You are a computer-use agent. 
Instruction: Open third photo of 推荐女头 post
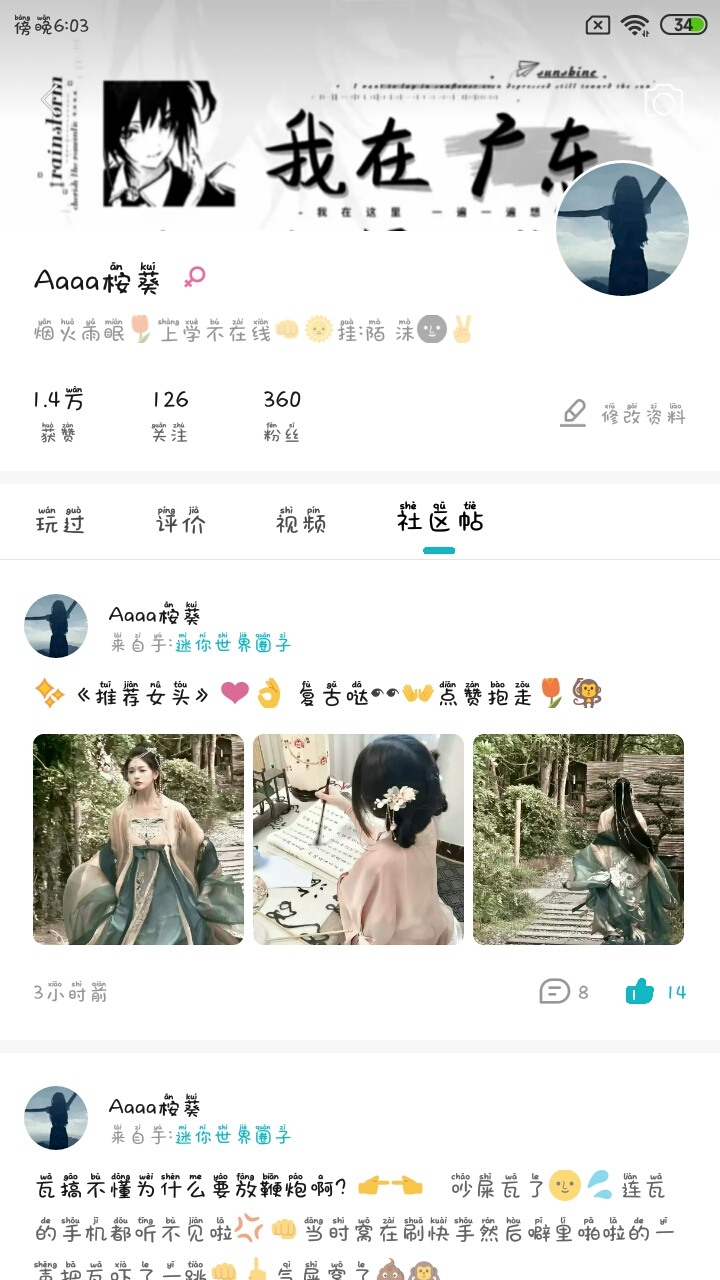coord(578,839)
